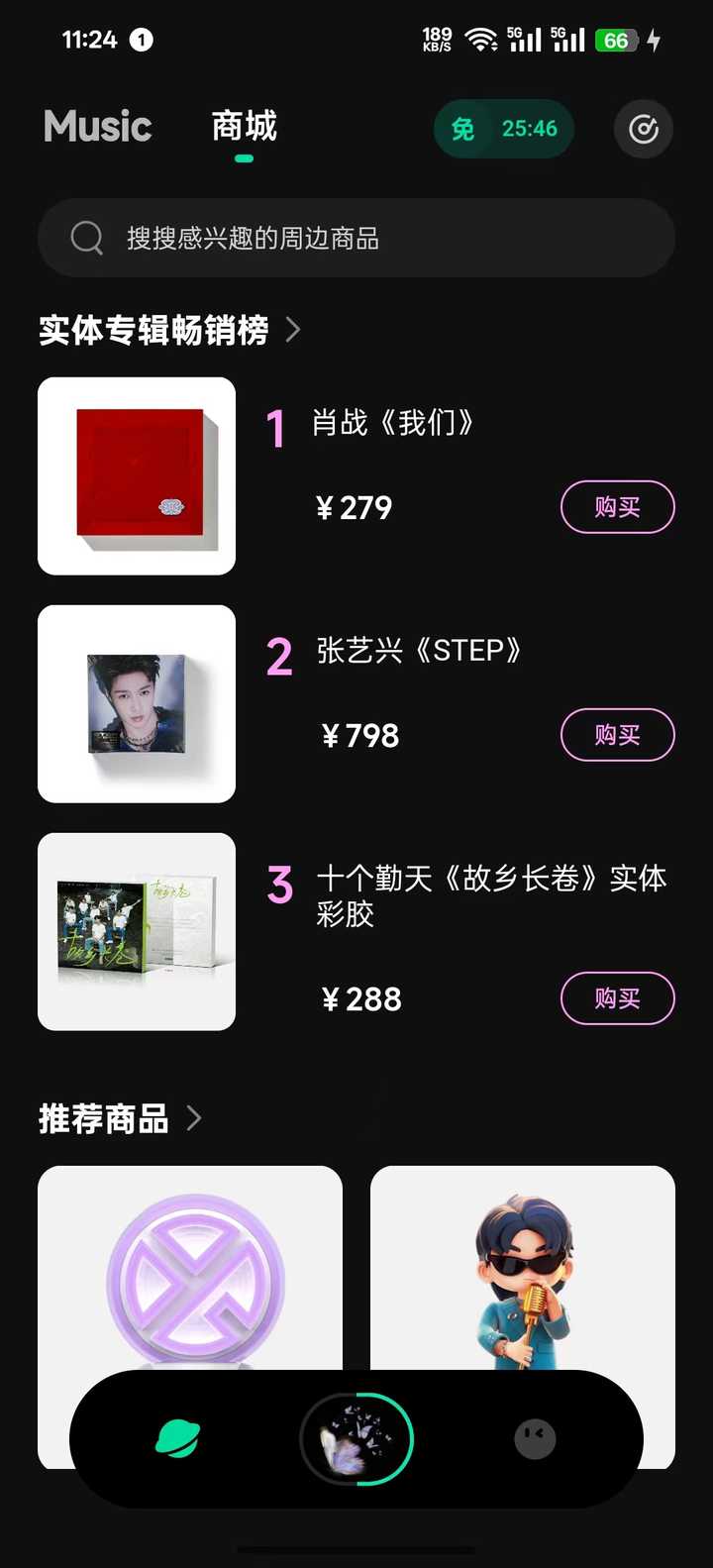713x1568 pixels.
Task: Expand the 实体专辑畅销榜 section arrow
Action: tap(292, 329)
